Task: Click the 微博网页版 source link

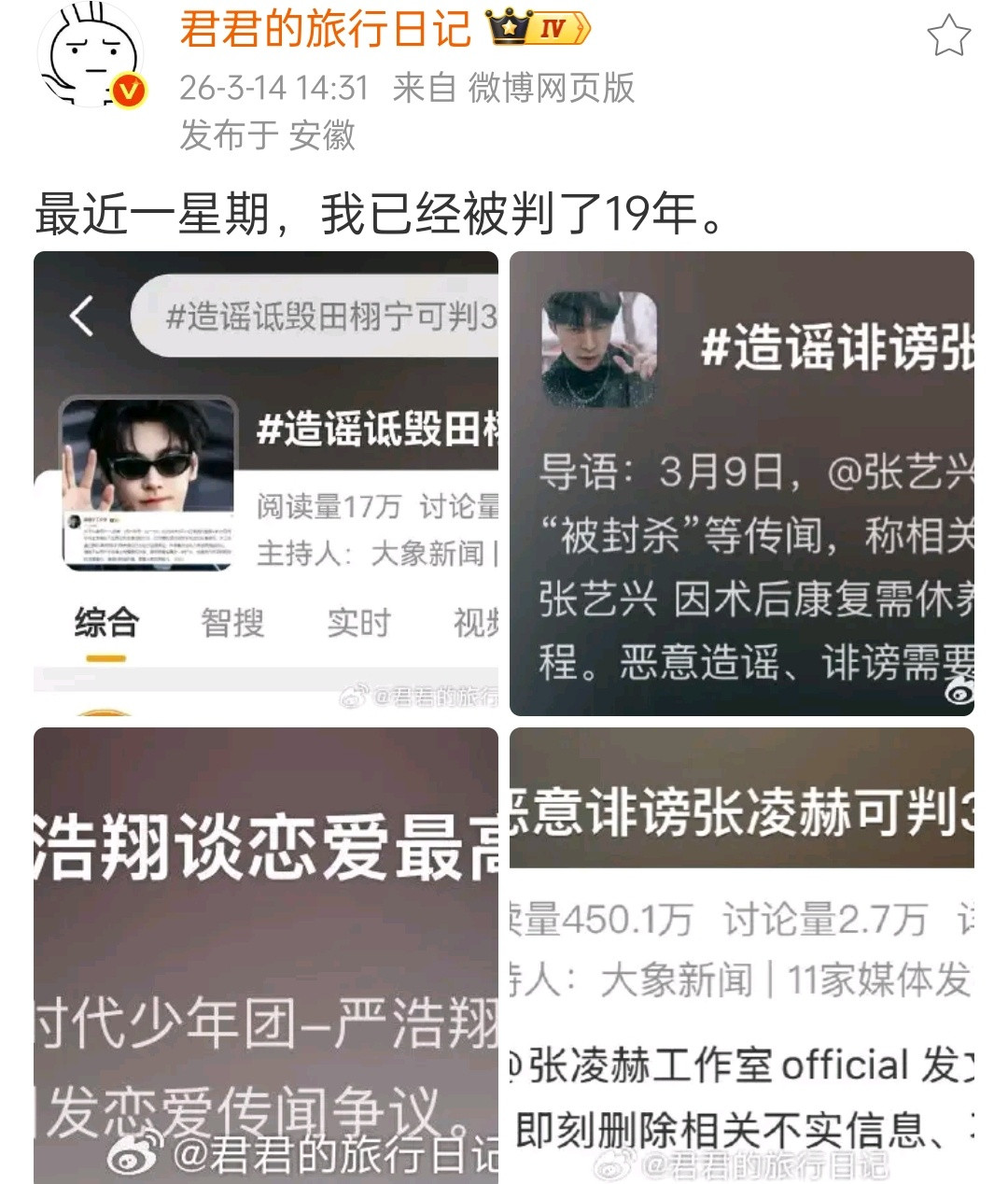Action: 551,91
